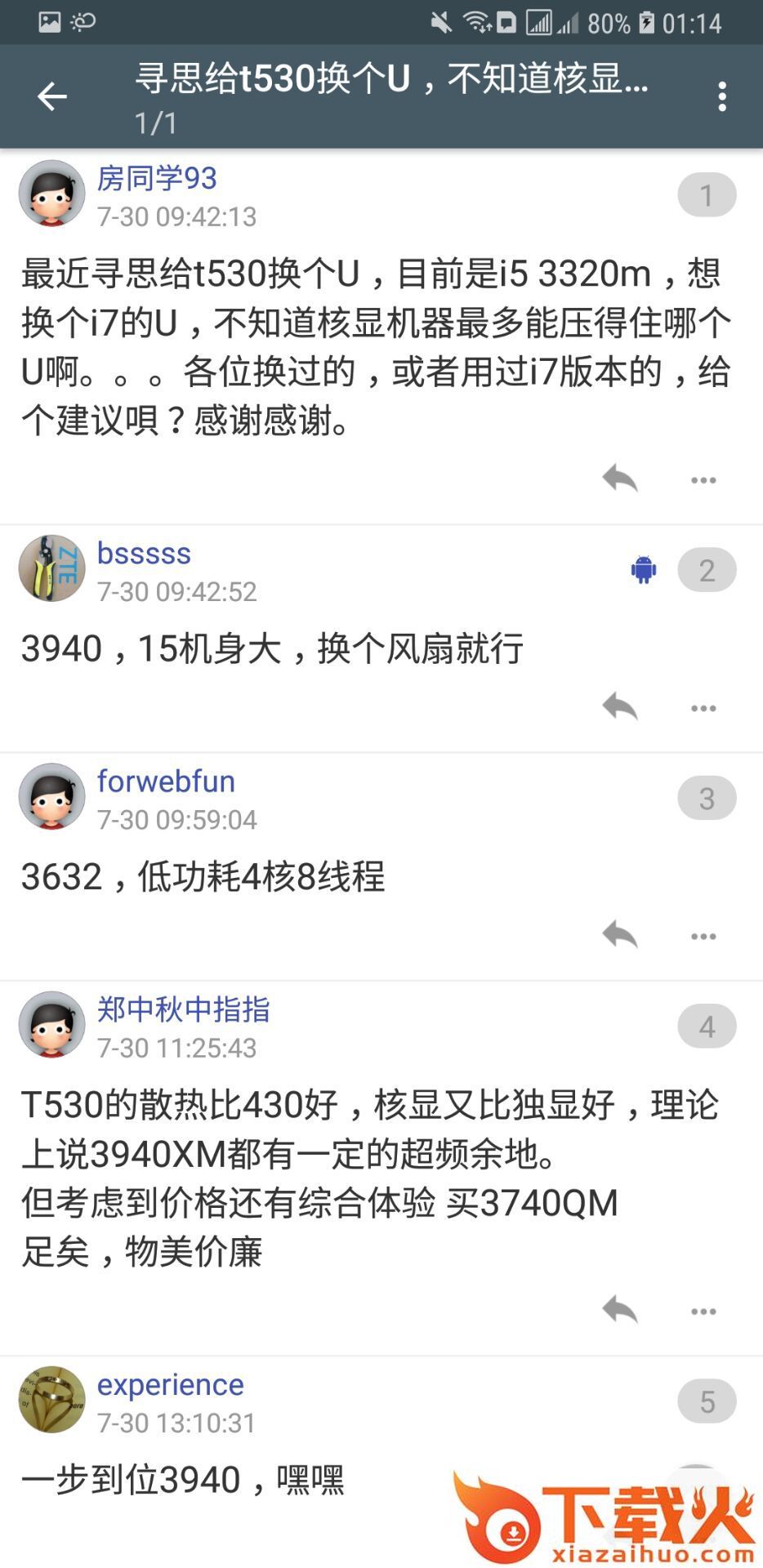
Task: Open more options on 房同学93's post
Action: coord(703,480)
